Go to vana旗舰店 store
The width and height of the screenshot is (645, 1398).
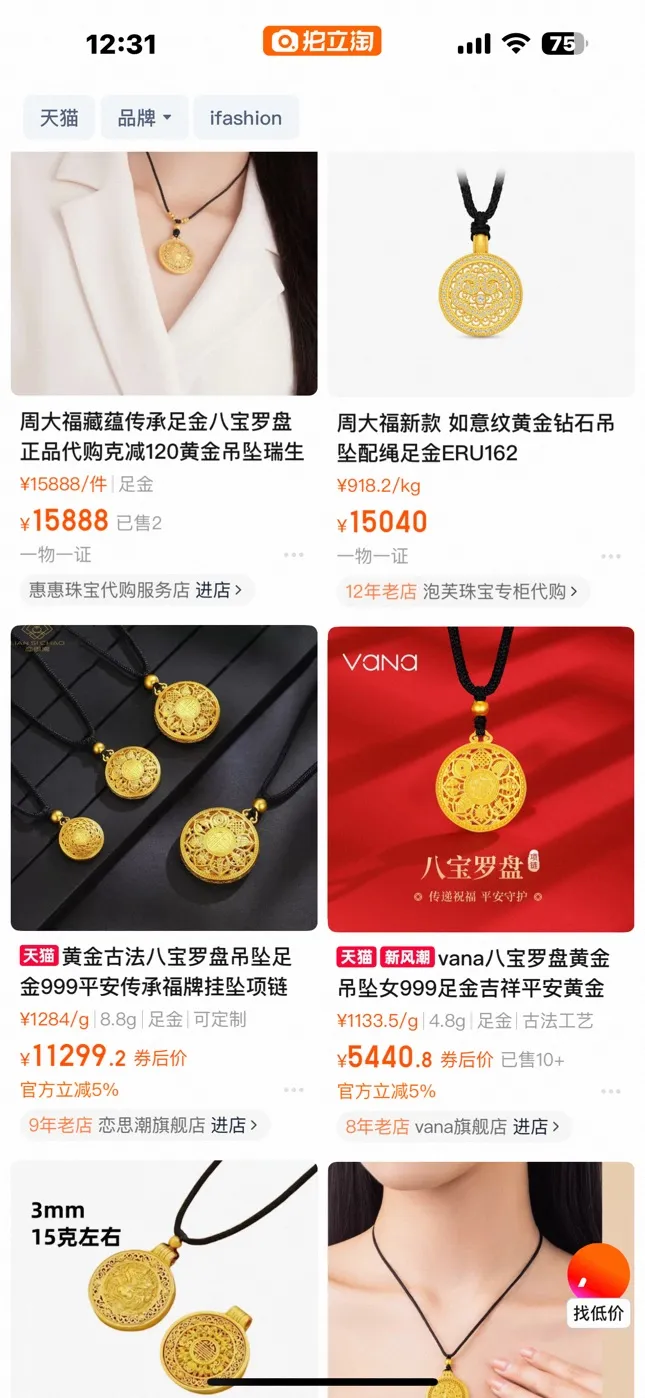(x=452, y=1126)
